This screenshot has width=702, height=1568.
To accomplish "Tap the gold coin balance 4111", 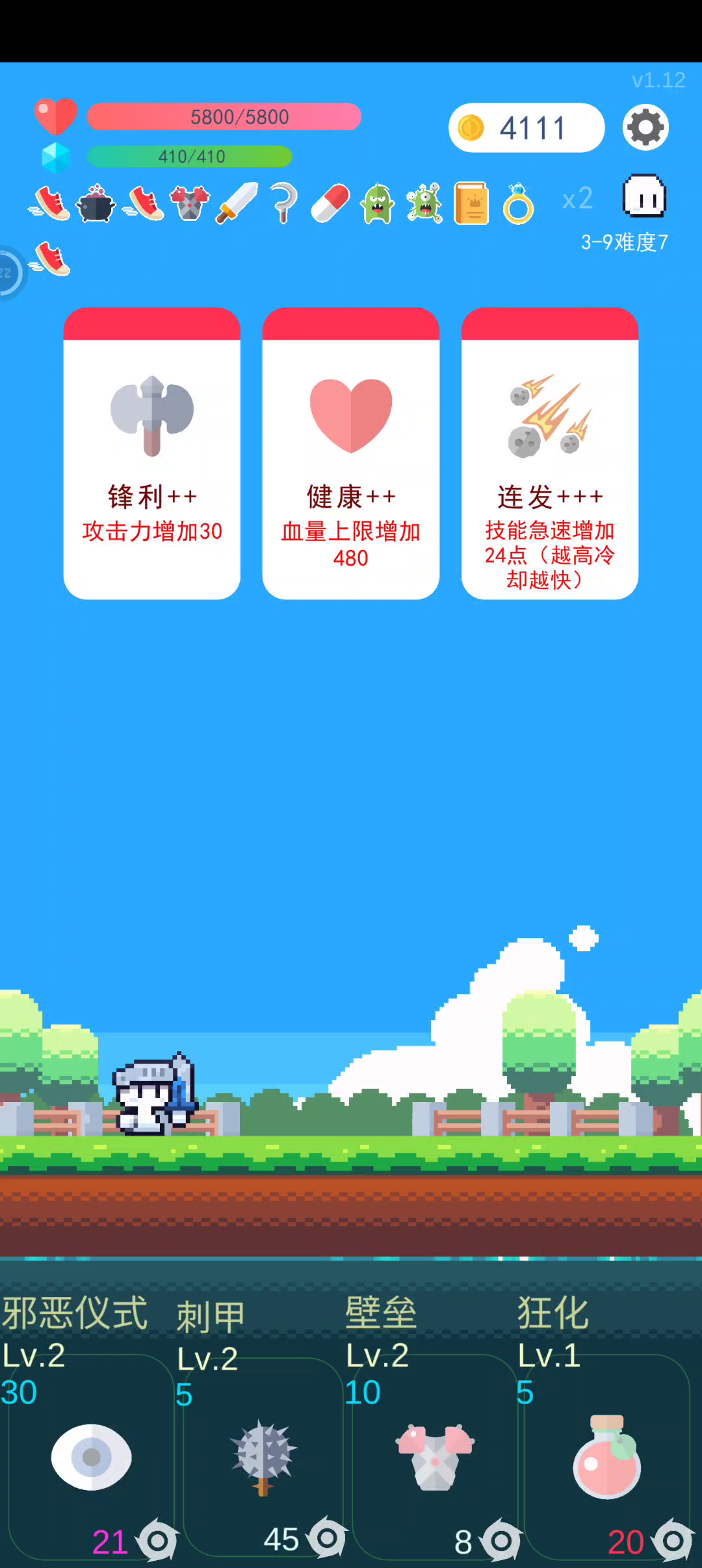I will point(526,127).
